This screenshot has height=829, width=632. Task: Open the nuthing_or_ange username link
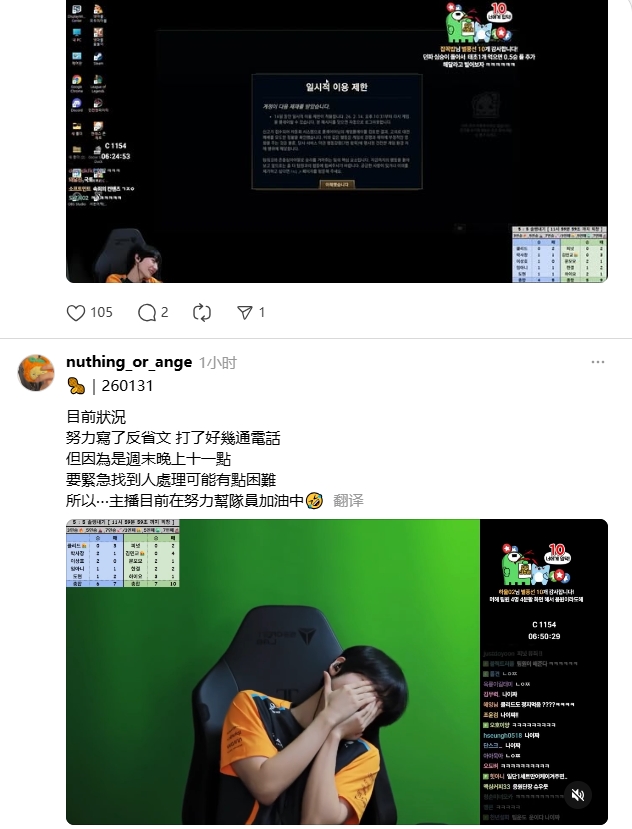pyautogui.click(x=128, y=361)
